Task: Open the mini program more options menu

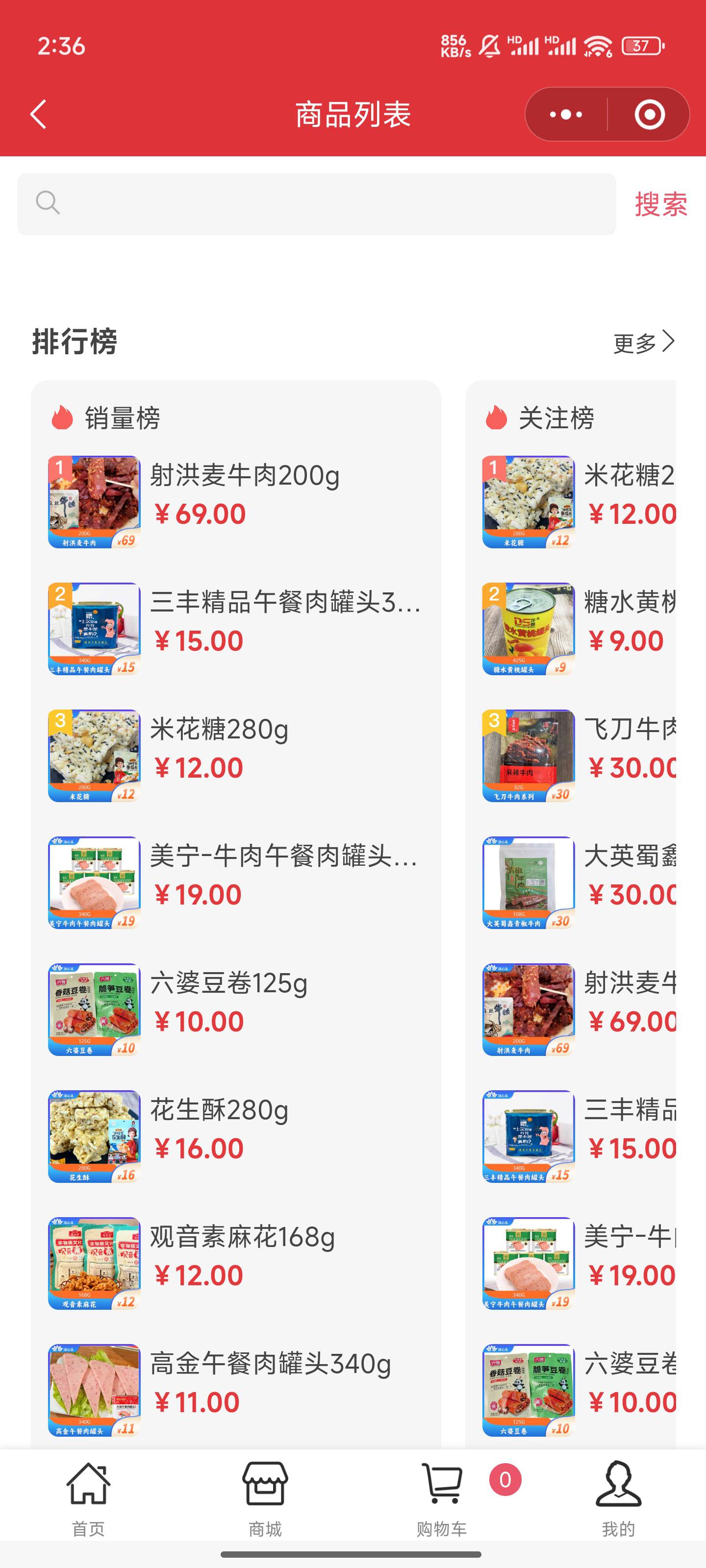Action: pos(566,115)
